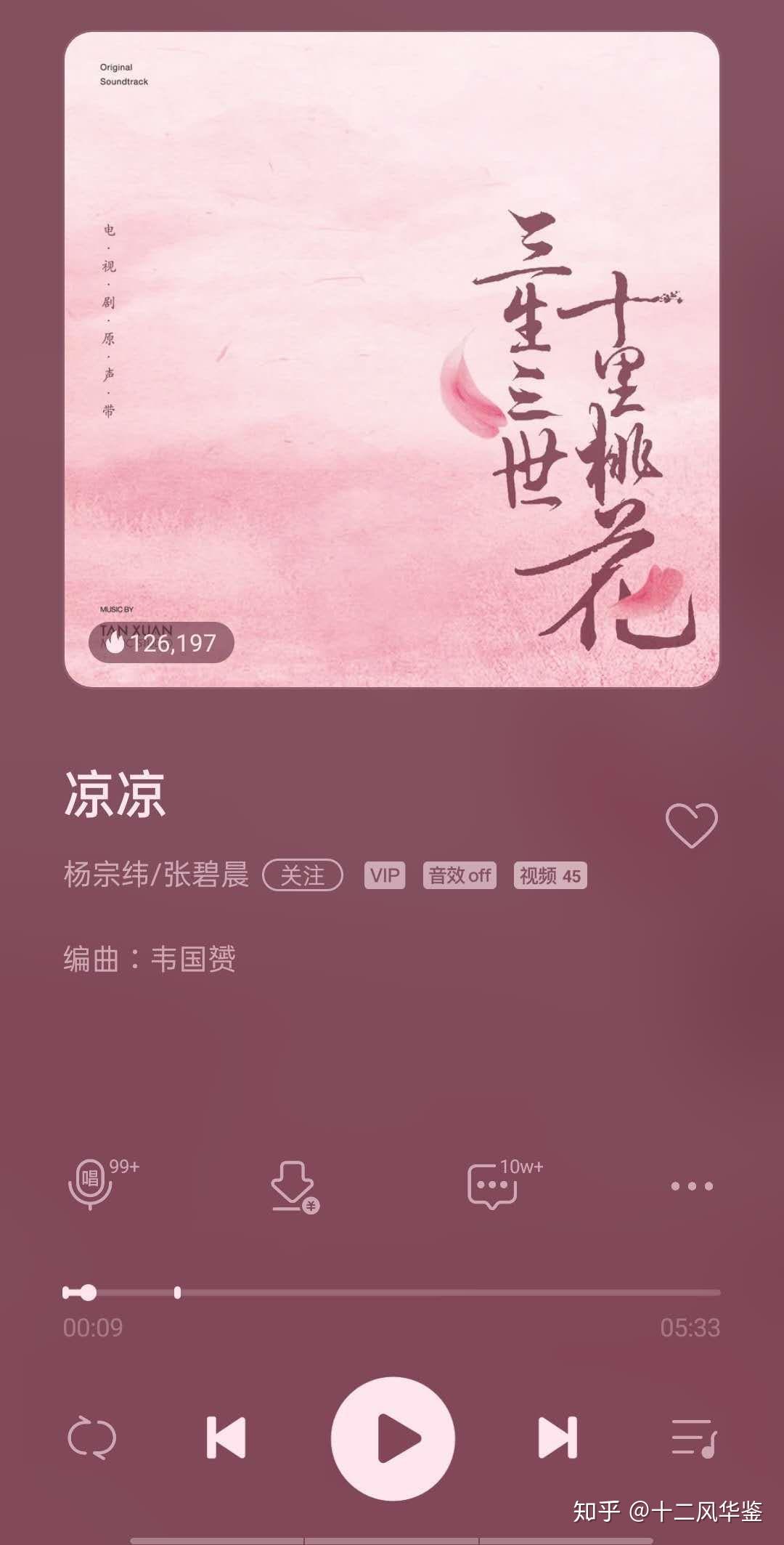Follow the artists via the 关注 button
784x1545 pixels.
(302, 875)
